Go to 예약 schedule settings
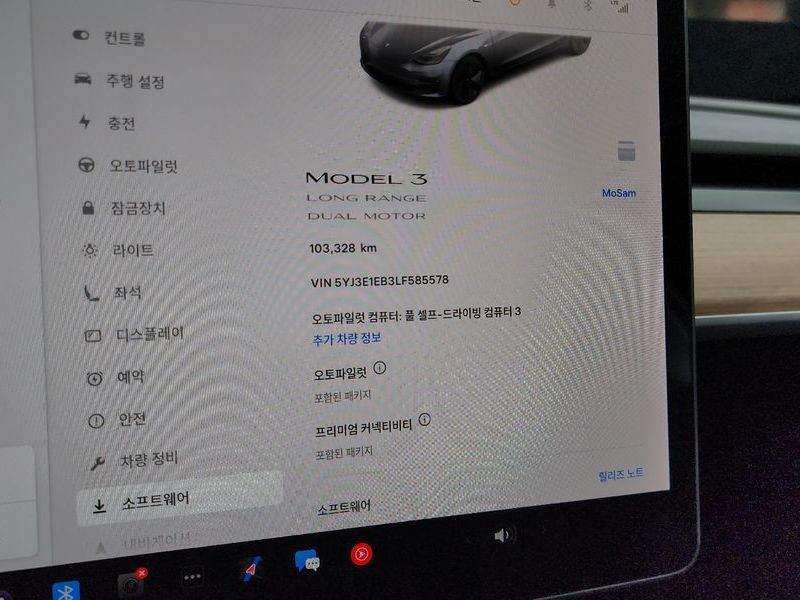 point(130,377)
